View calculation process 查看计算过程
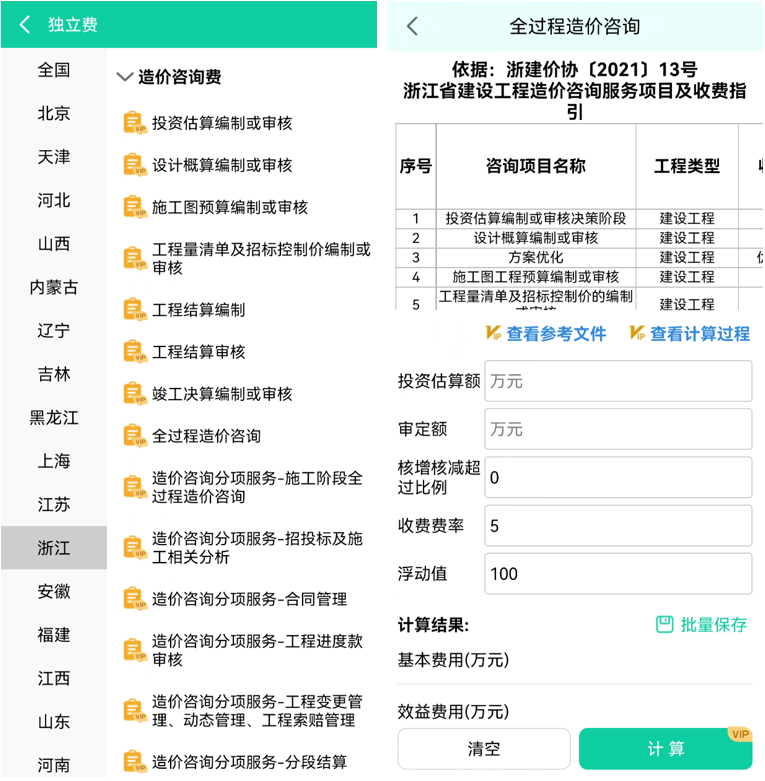 (x=690, y=334)
